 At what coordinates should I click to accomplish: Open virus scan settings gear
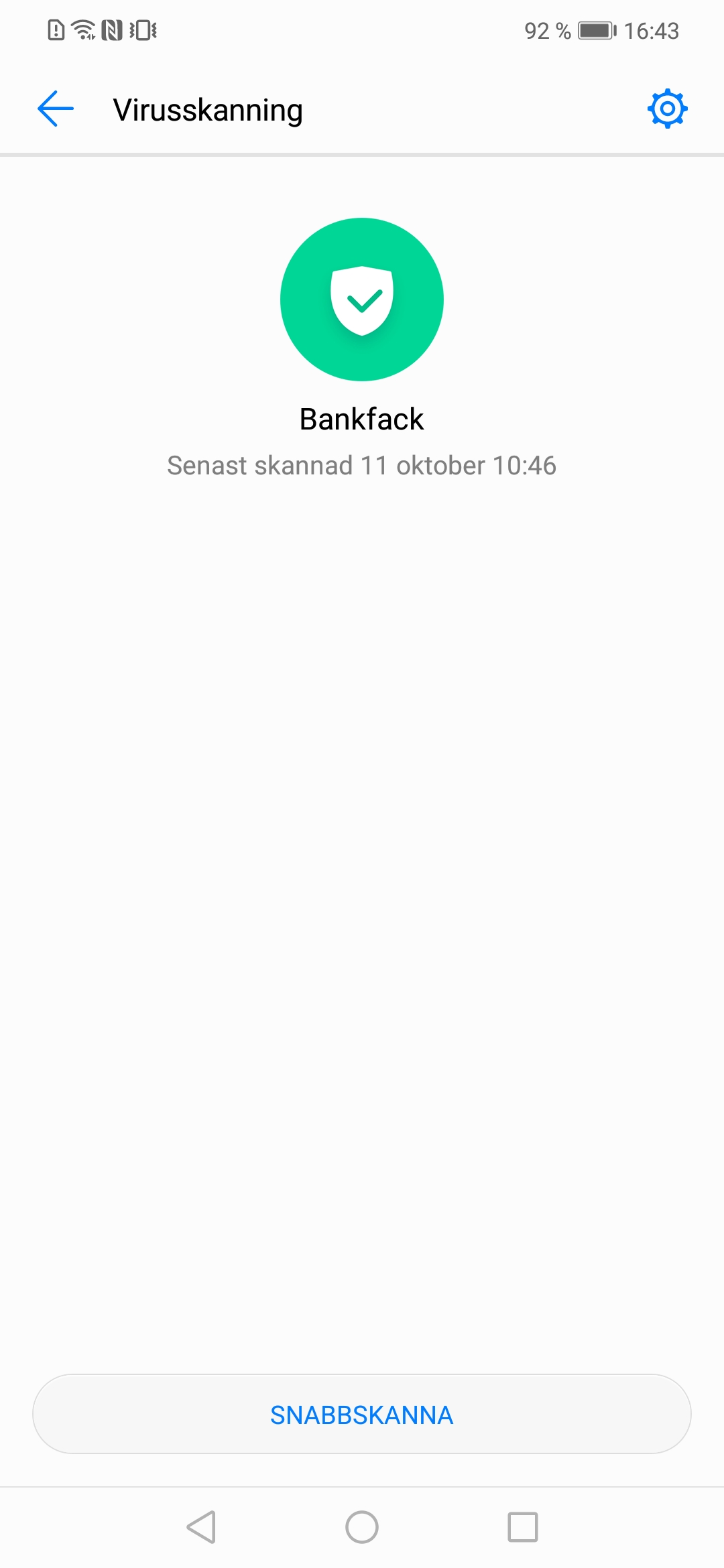[667, 109]
